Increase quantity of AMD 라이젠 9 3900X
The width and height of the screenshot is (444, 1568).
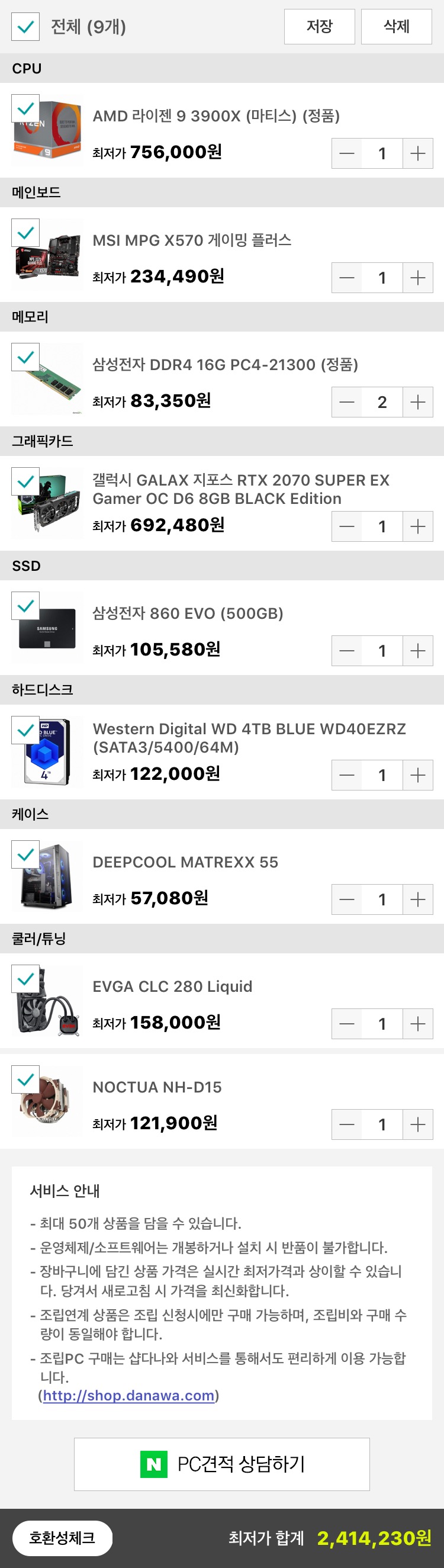(x=418, y=153)
